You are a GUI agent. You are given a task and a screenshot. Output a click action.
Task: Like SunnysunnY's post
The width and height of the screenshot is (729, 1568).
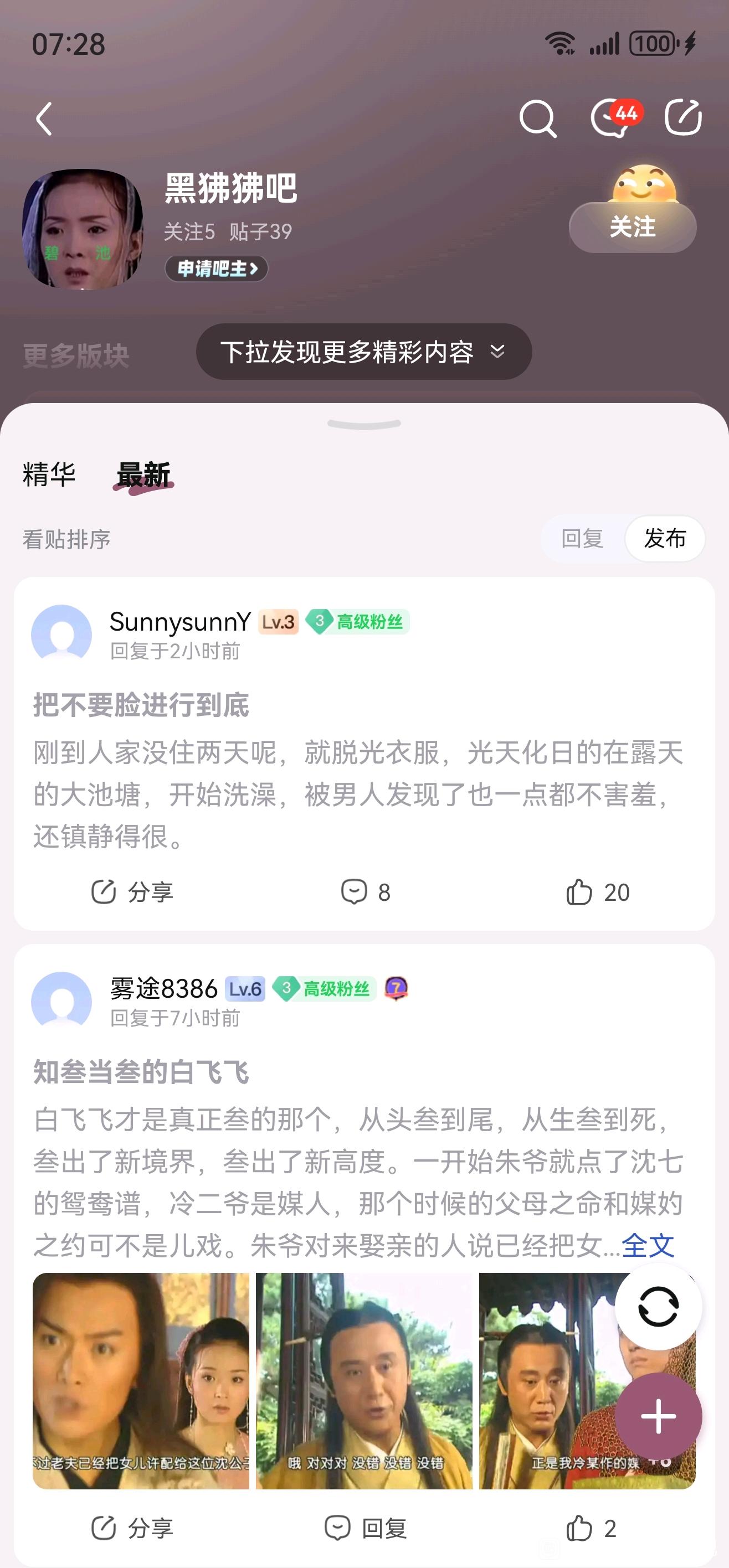point(598,893)
